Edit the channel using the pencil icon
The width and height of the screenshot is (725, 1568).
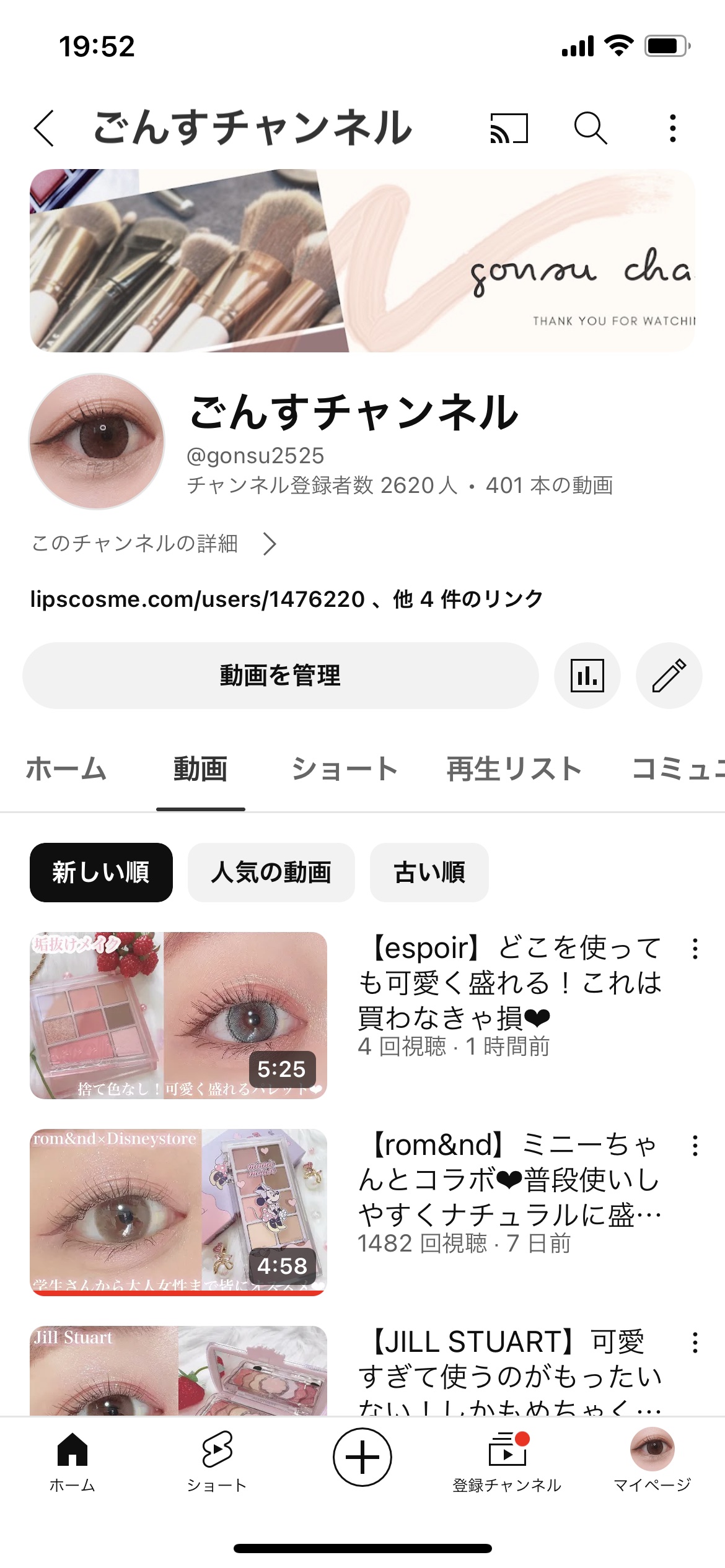click(671, 675)
